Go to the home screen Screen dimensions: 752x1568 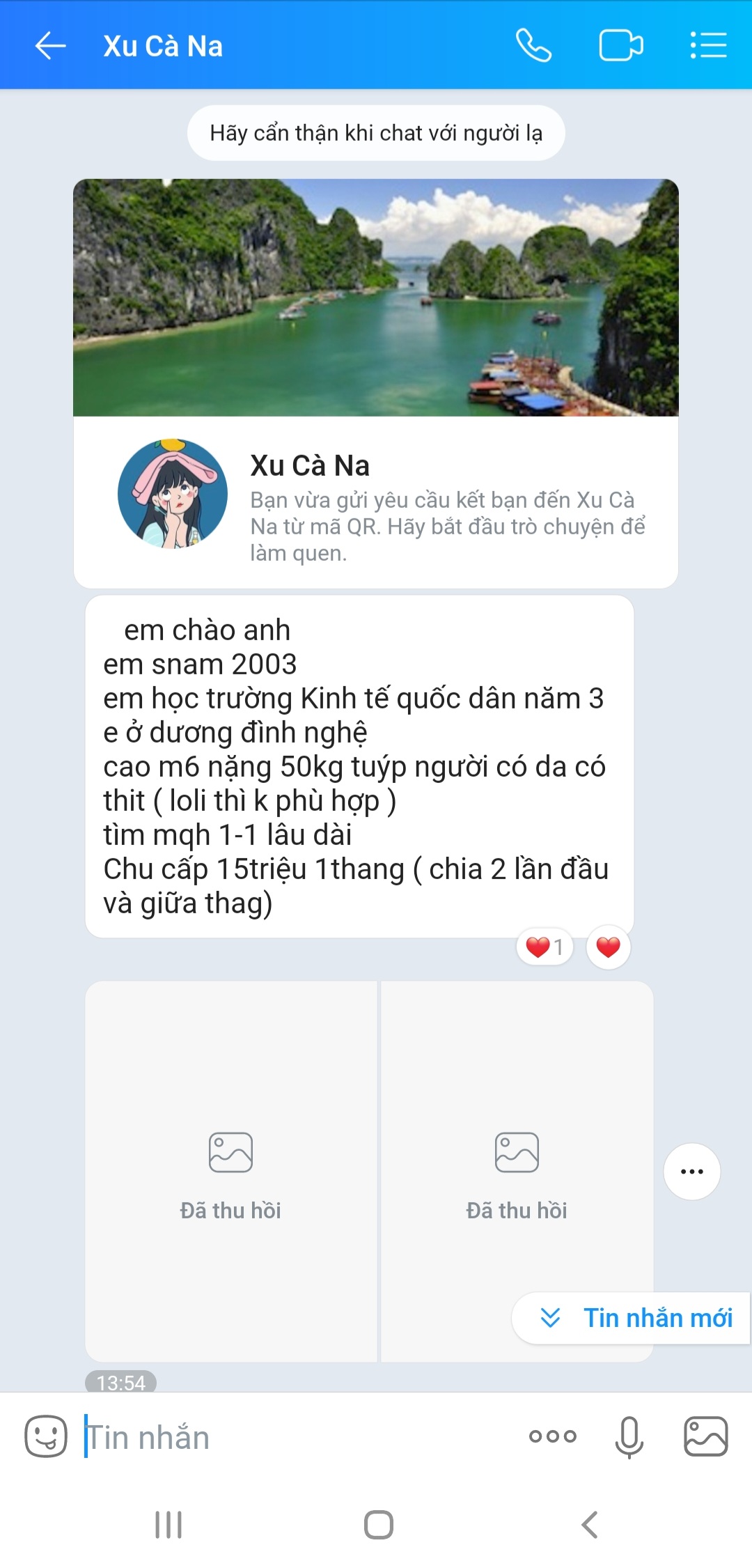[378, 1525]
